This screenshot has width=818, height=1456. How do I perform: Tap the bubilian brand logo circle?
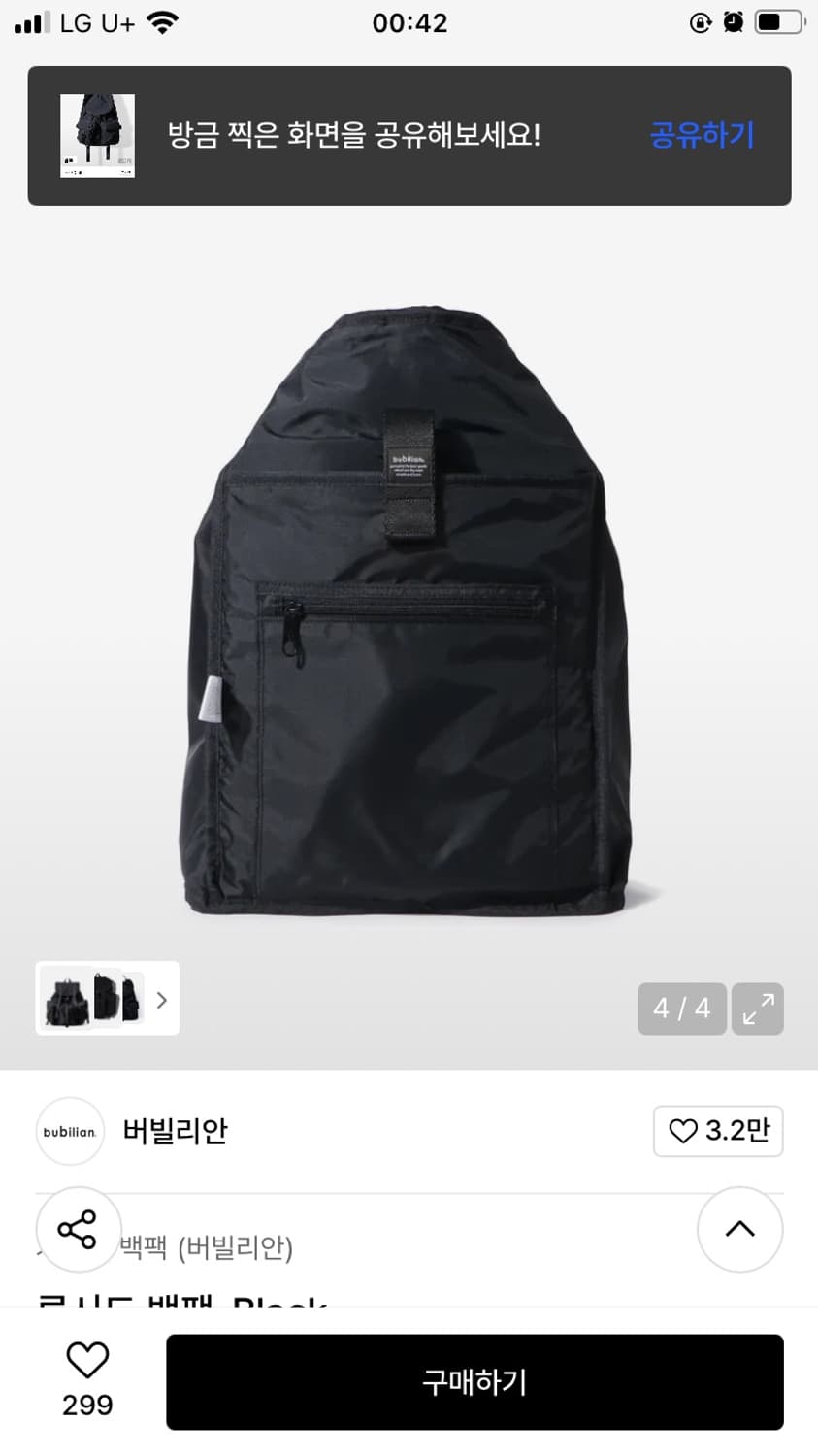pyautogui.click(x=69, y=1131)
